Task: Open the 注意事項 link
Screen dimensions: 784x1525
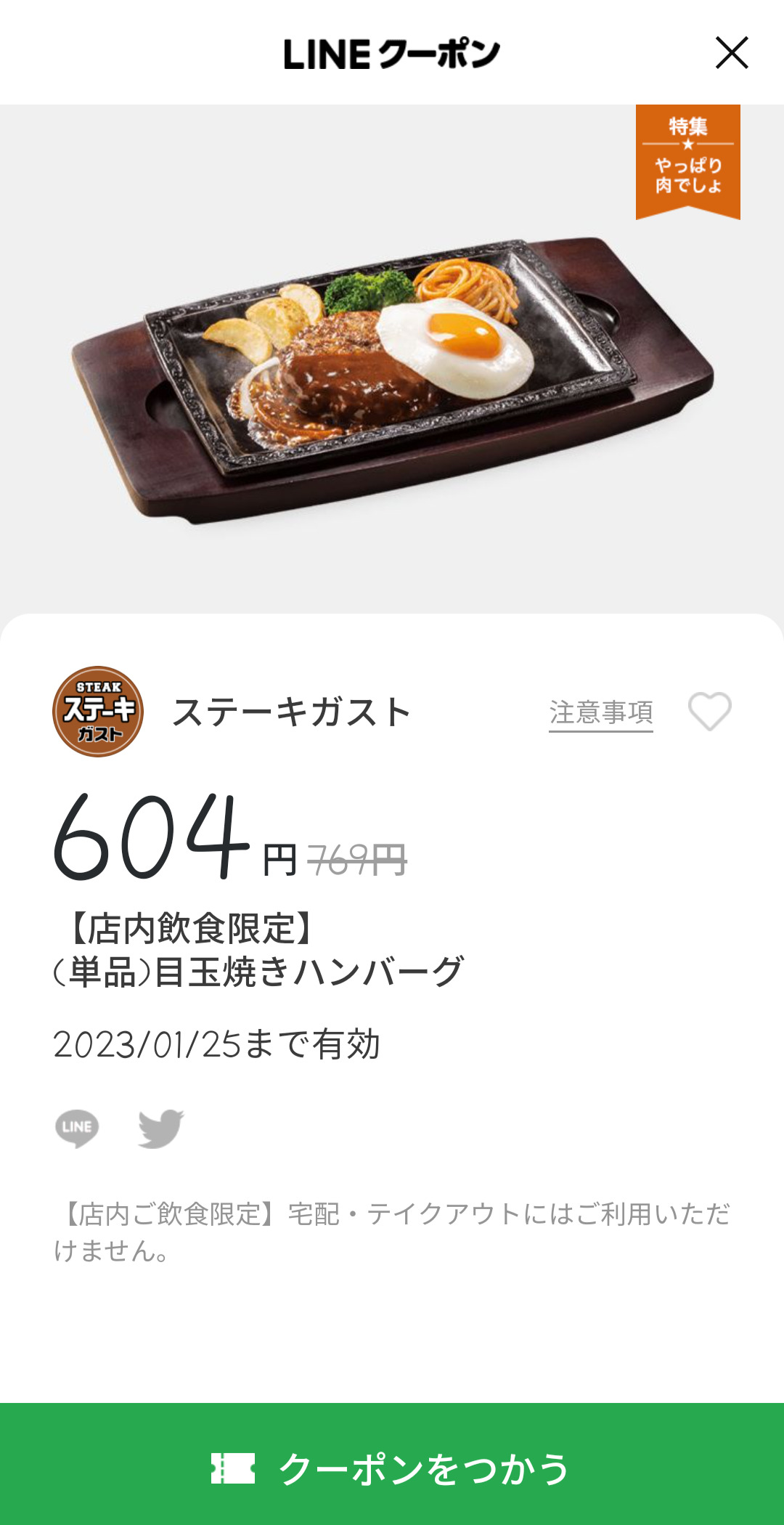Action: pyautogui.click(x=601, y=712)
